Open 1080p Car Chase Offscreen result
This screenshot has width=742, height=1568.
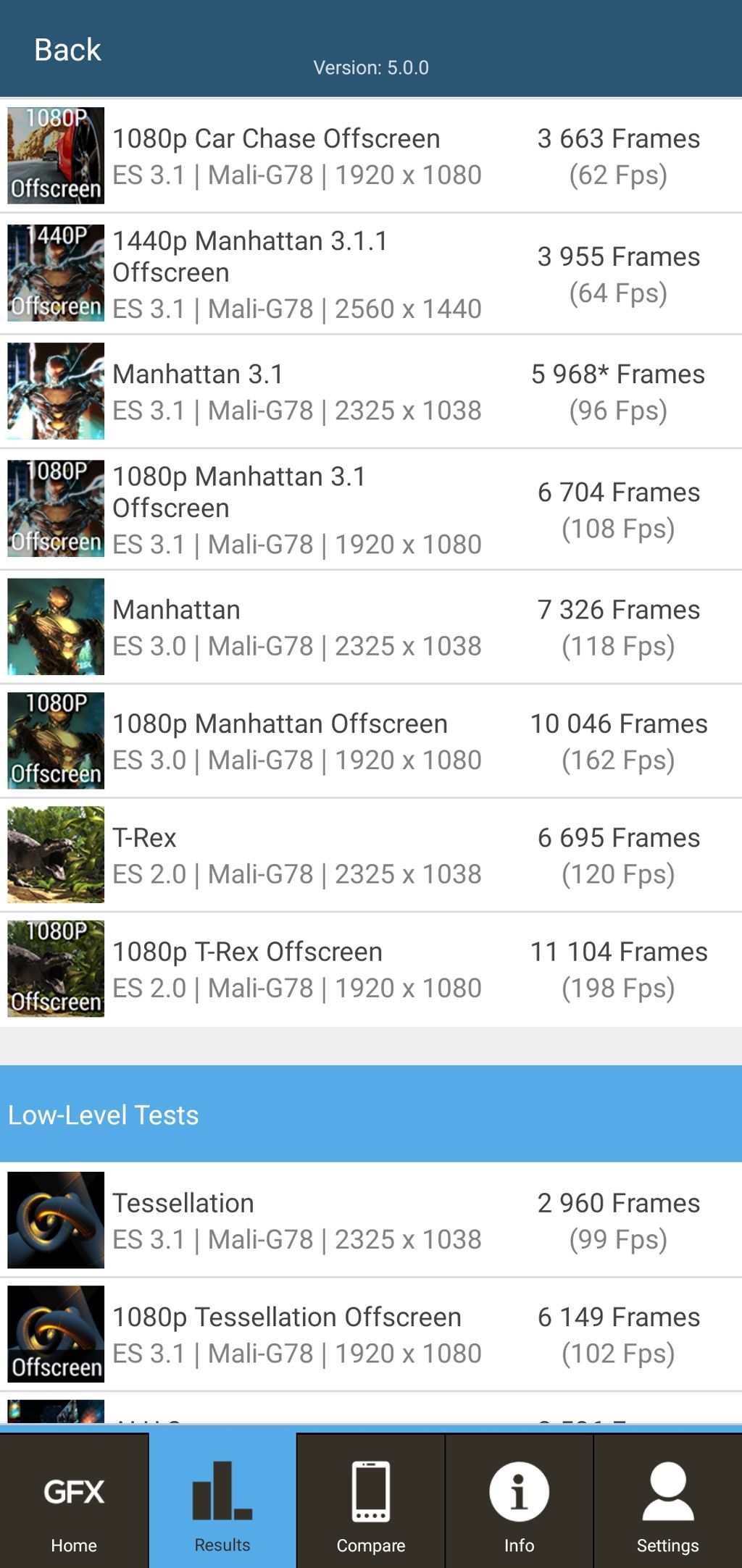(370, 156)
